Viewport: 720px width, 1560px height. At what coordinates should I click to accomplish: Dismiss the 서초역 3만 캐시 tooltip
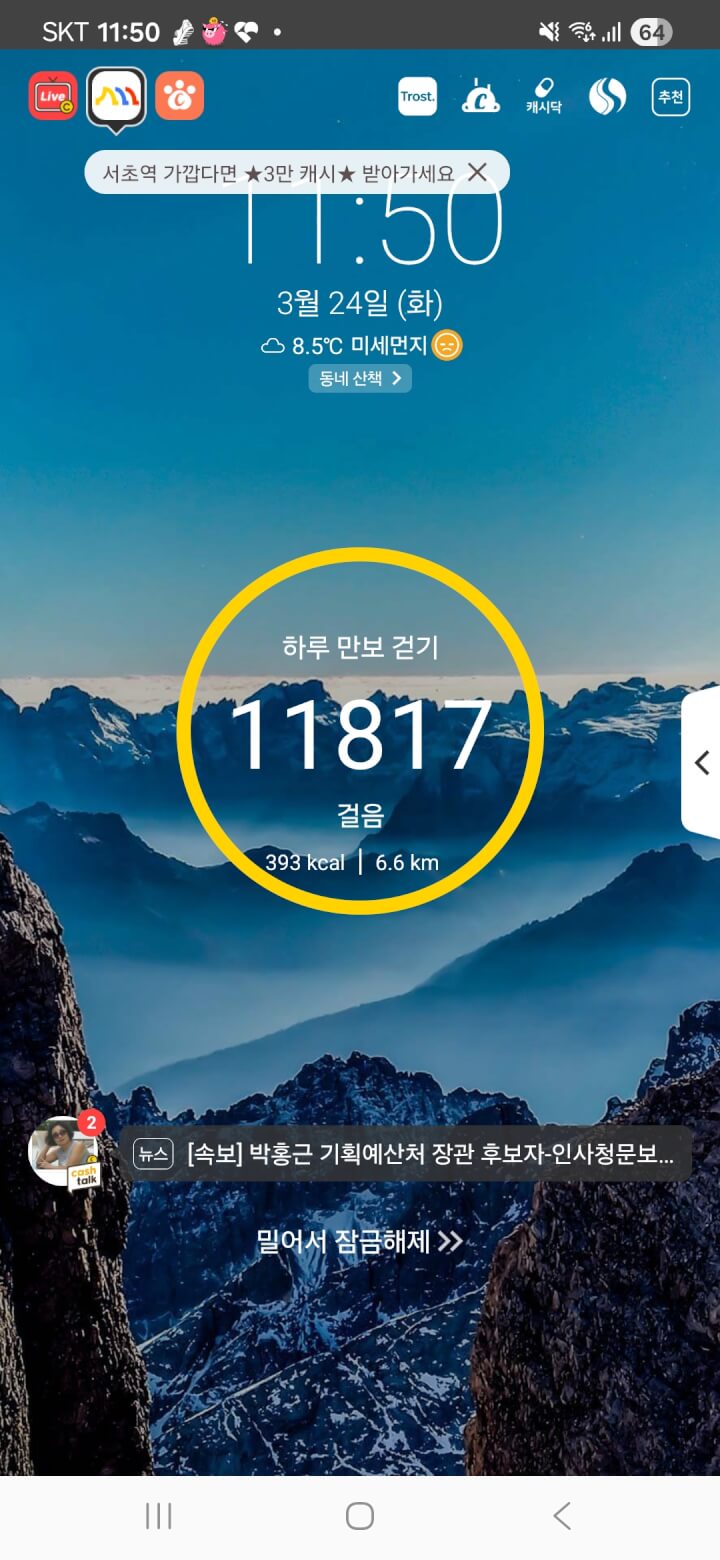pos(478,172)
